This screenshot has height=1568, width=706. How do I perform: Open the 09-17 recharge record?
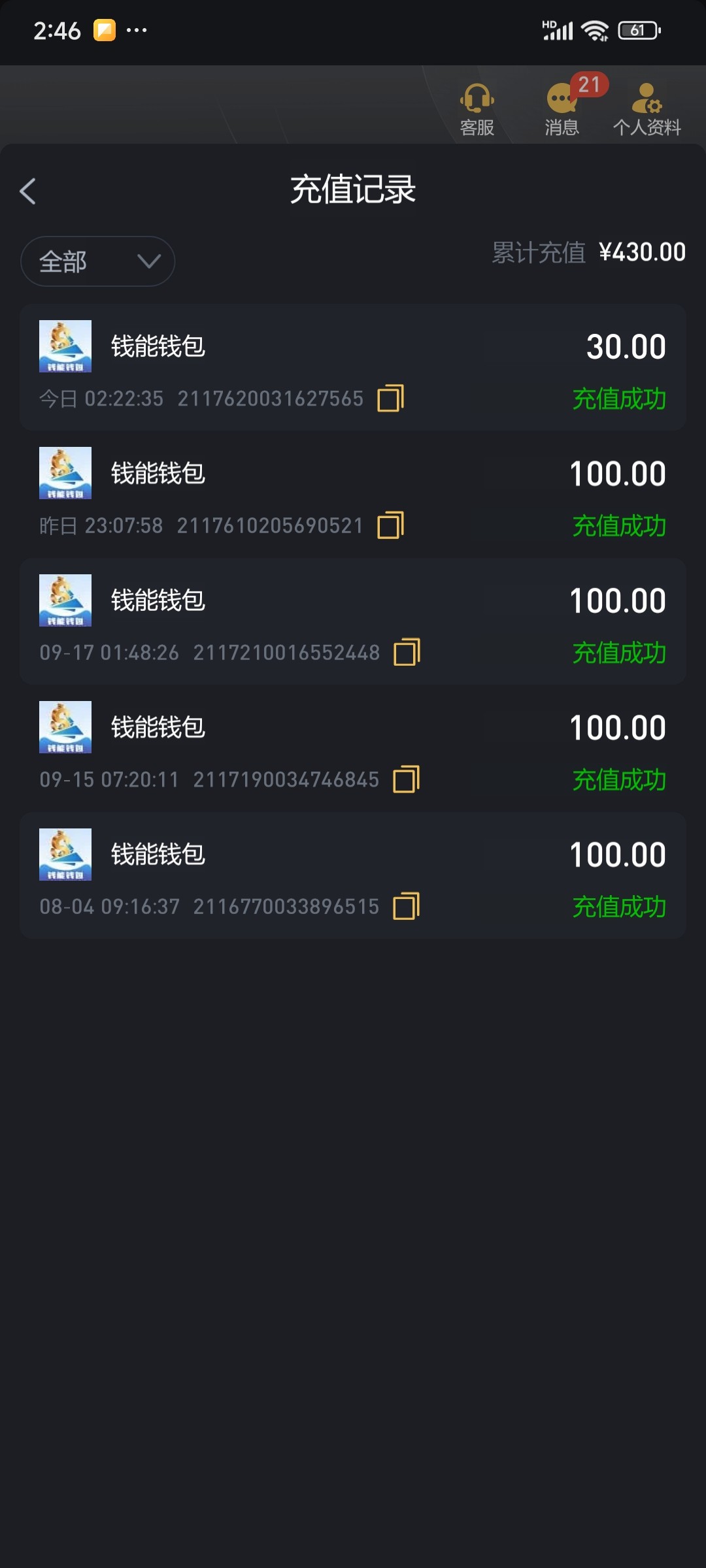pyautogui.click(x=353, y=621)
